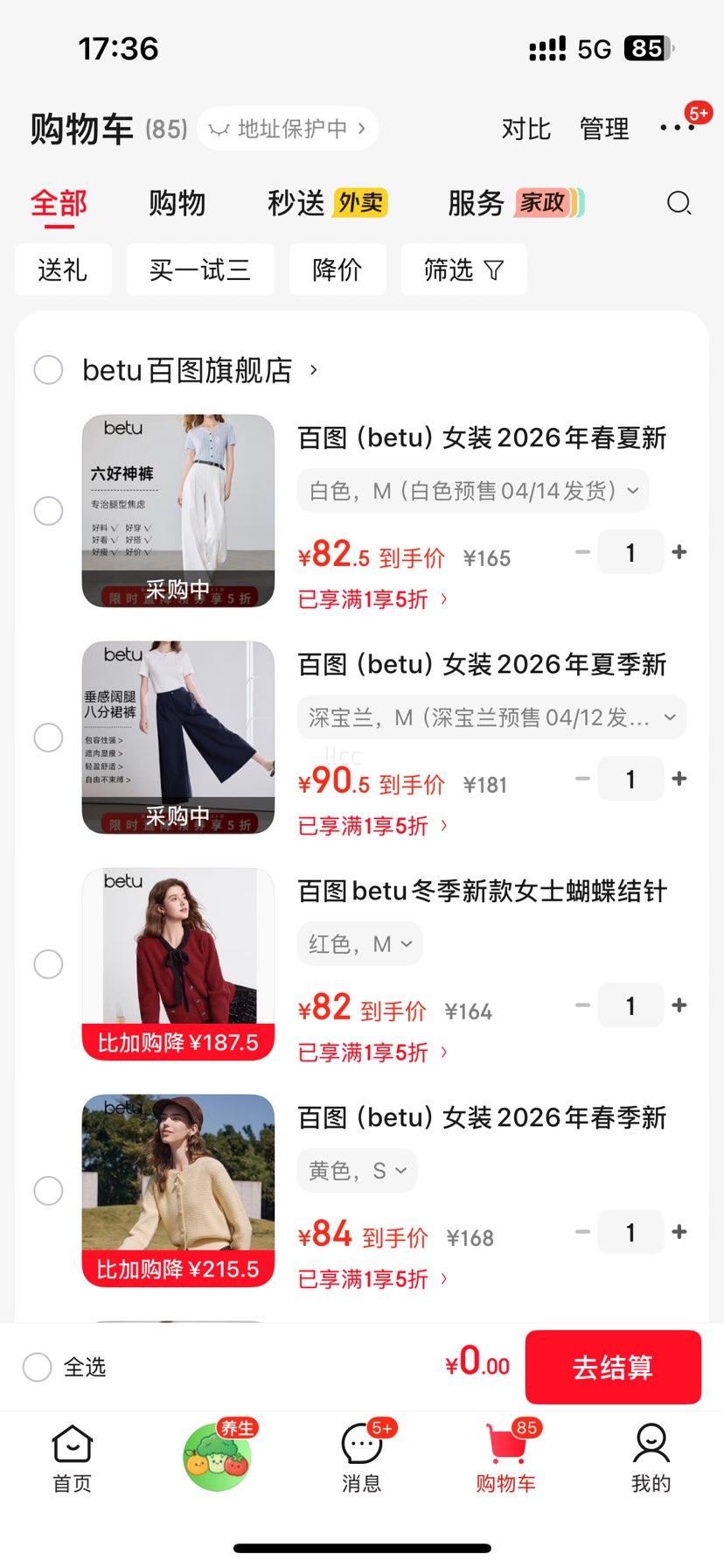Go to the 首页 home tab
This screenshot has width=724, height=1568.
point(72,1459)
